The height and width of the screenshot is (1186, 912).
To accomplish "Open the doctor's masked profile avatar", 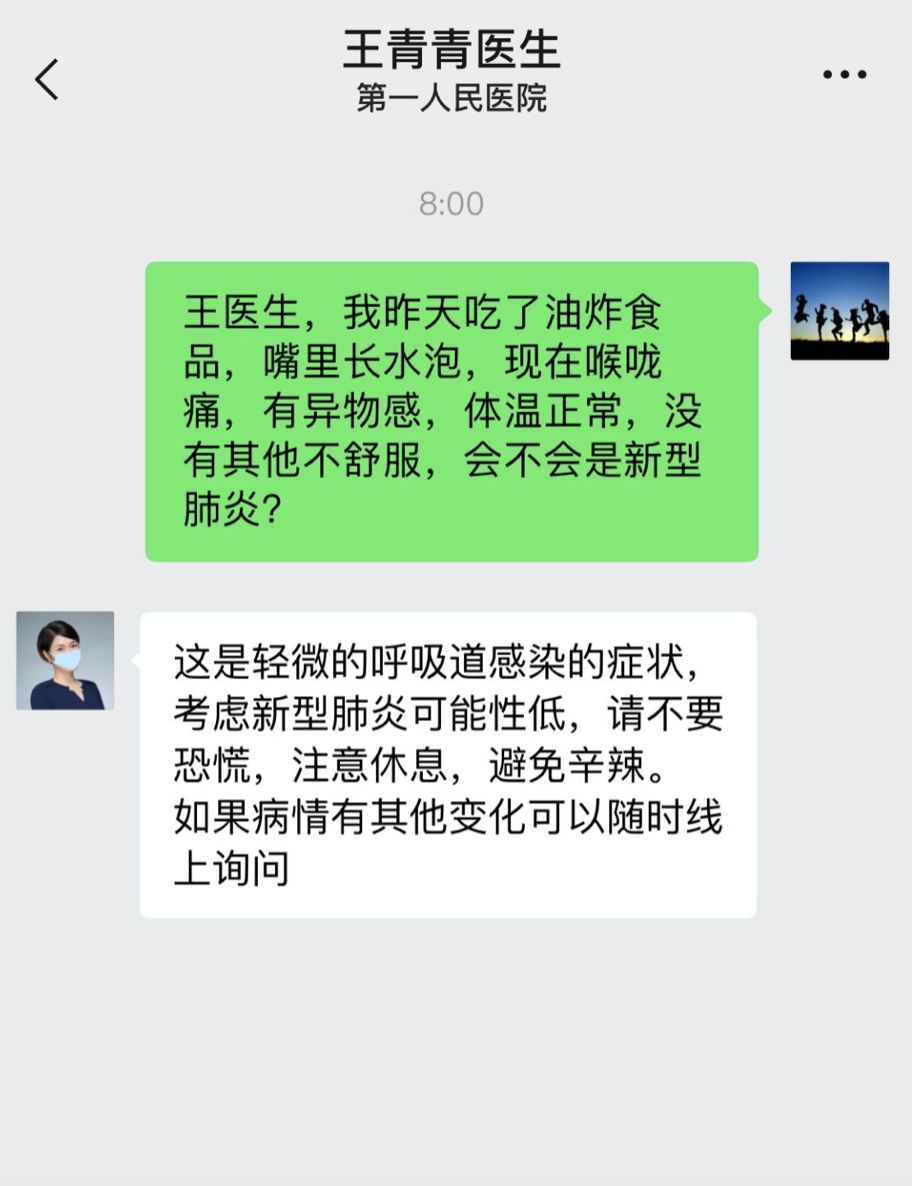I will click(65, 661).
